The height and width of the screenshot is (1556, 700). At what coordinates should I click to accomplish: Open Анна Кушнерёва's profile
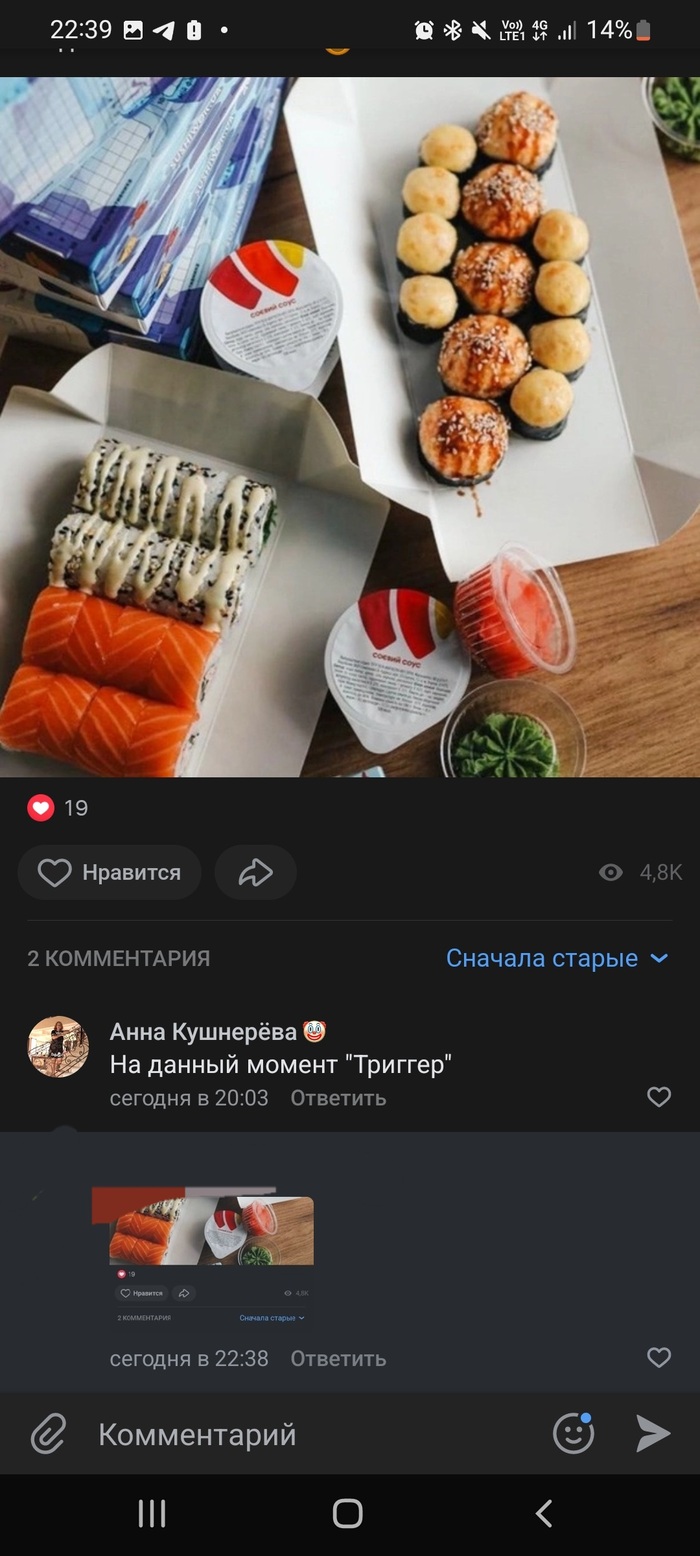click(x=58, y=1046)
